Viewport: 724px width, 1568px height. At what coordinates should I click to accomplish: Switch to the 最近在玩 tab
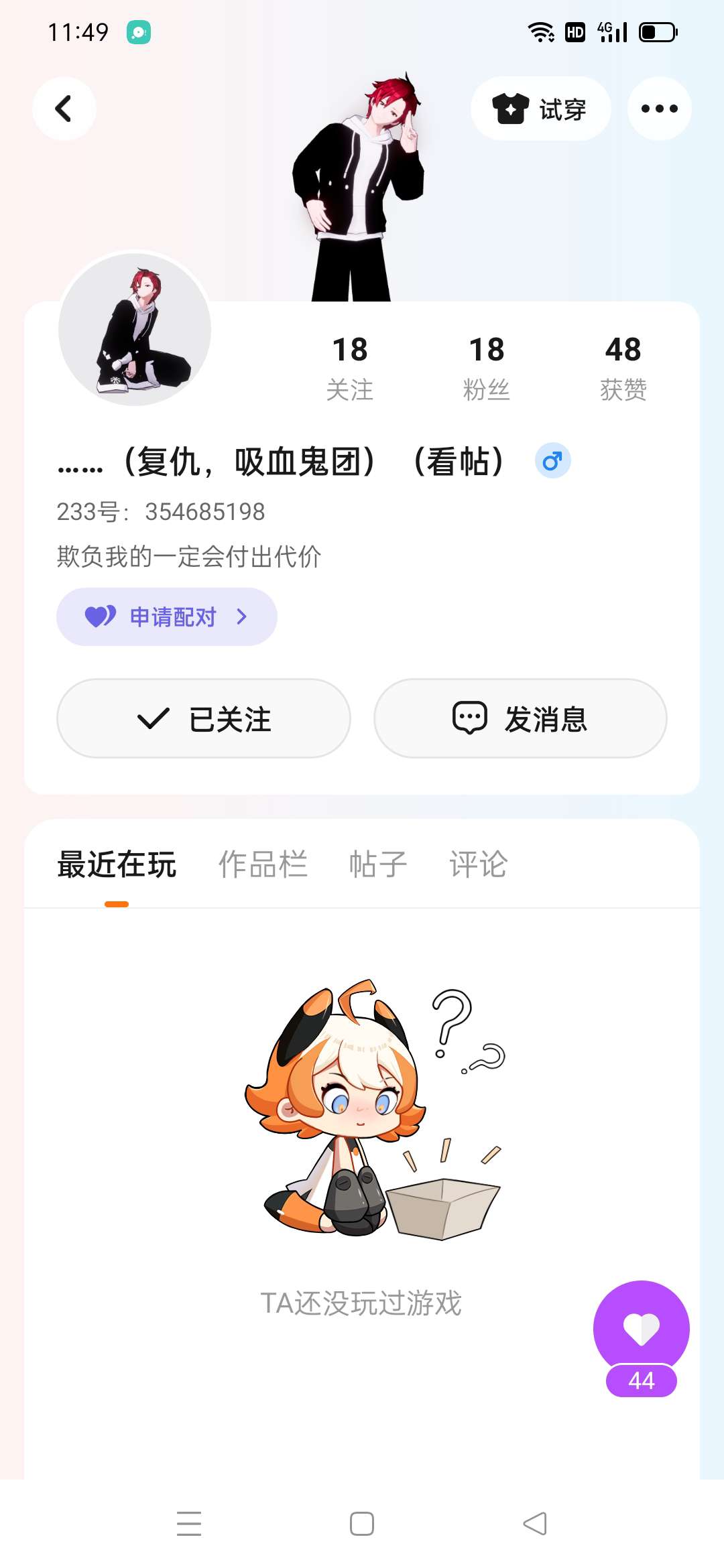coord(117,864)
